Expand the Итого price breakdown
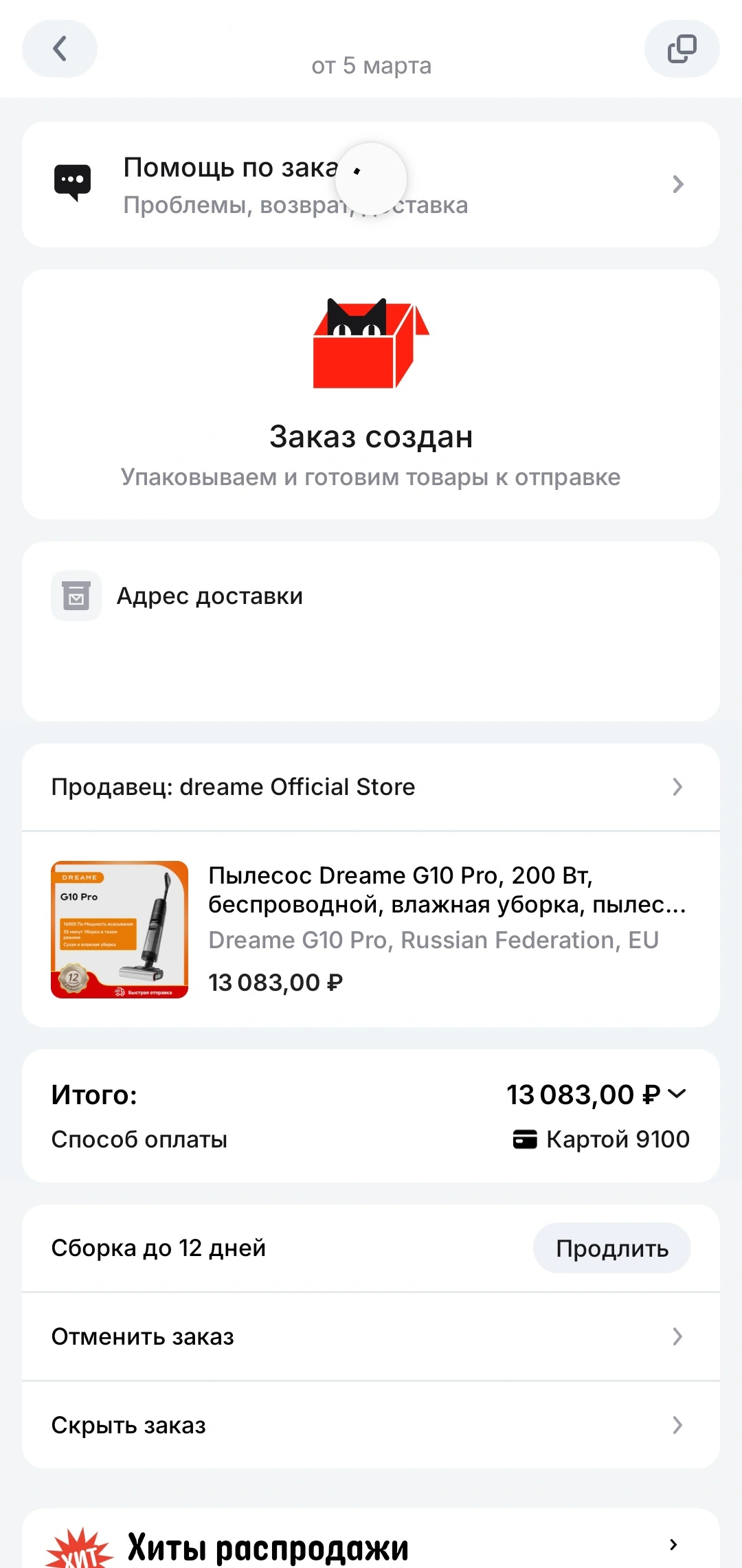The width and height of the screenshot is (742, 1568). coord(676,1094)
